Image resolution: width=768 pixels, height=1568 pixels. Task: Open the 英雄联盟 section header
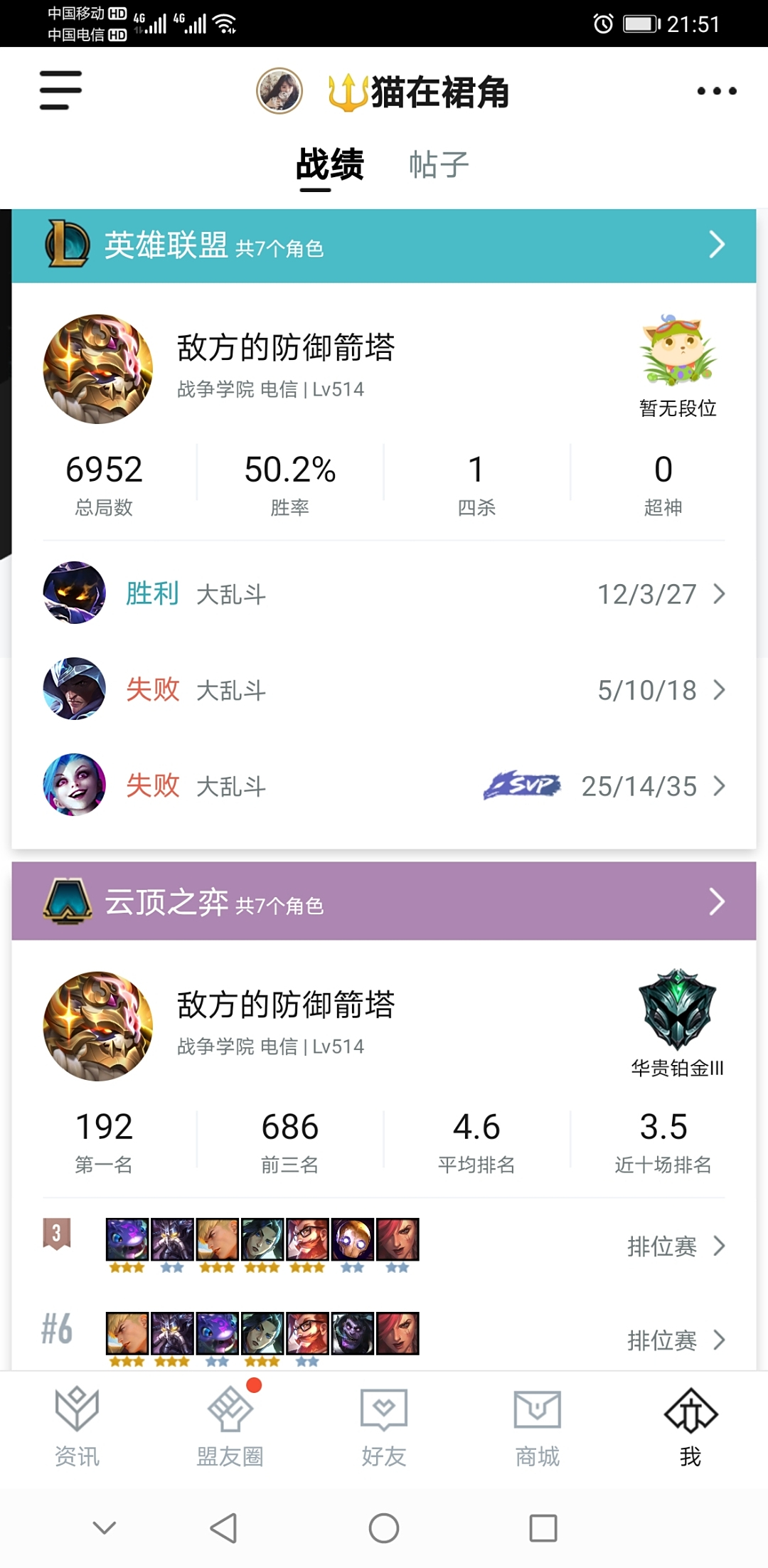[384, 245]
